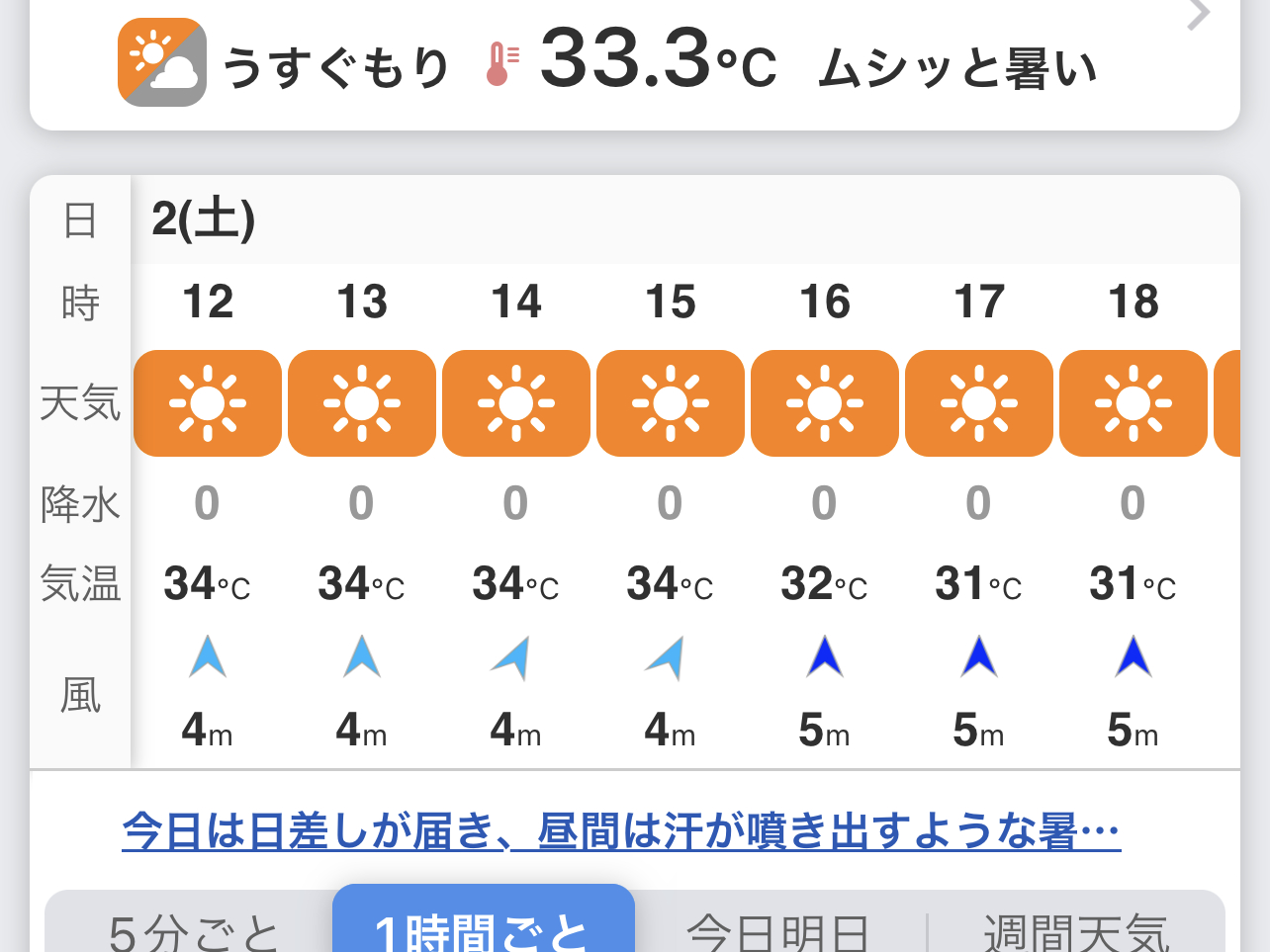Select the 1時間ごと tab
Screen dimensions: 1270x952
(x=483, y=927)
